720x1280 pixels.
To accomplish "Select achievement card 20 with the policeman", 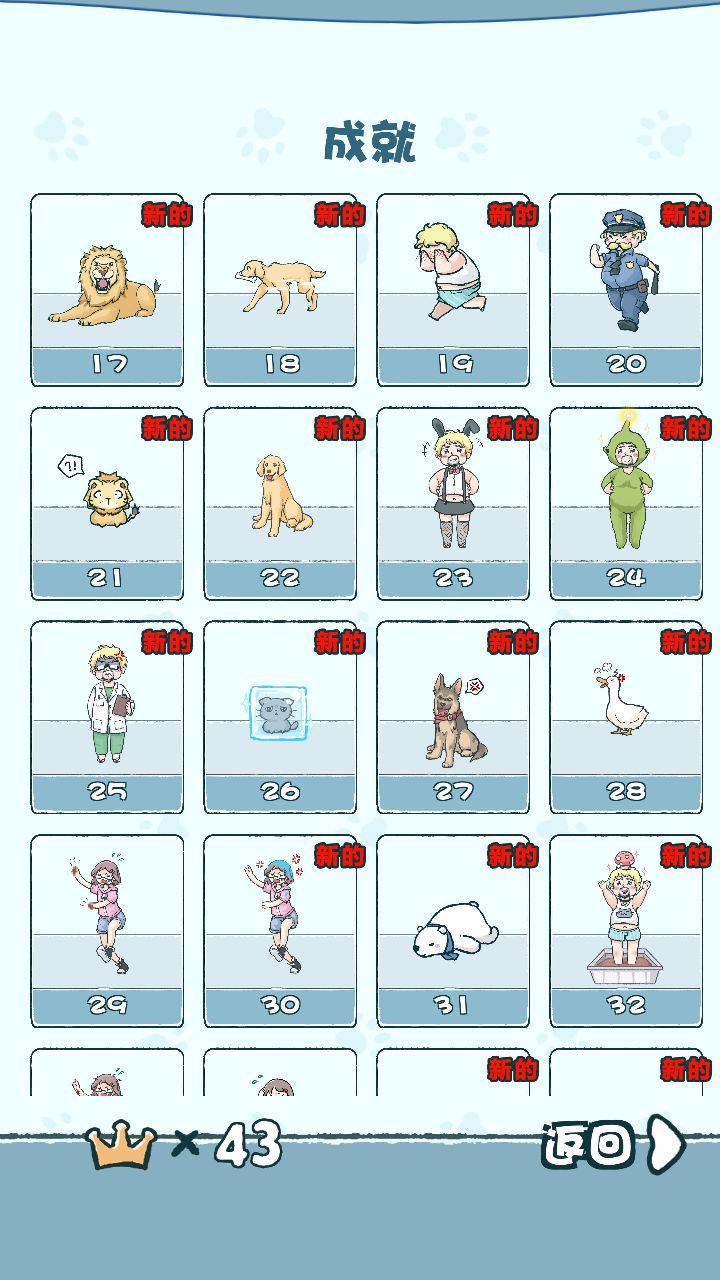I will (626, 290).
